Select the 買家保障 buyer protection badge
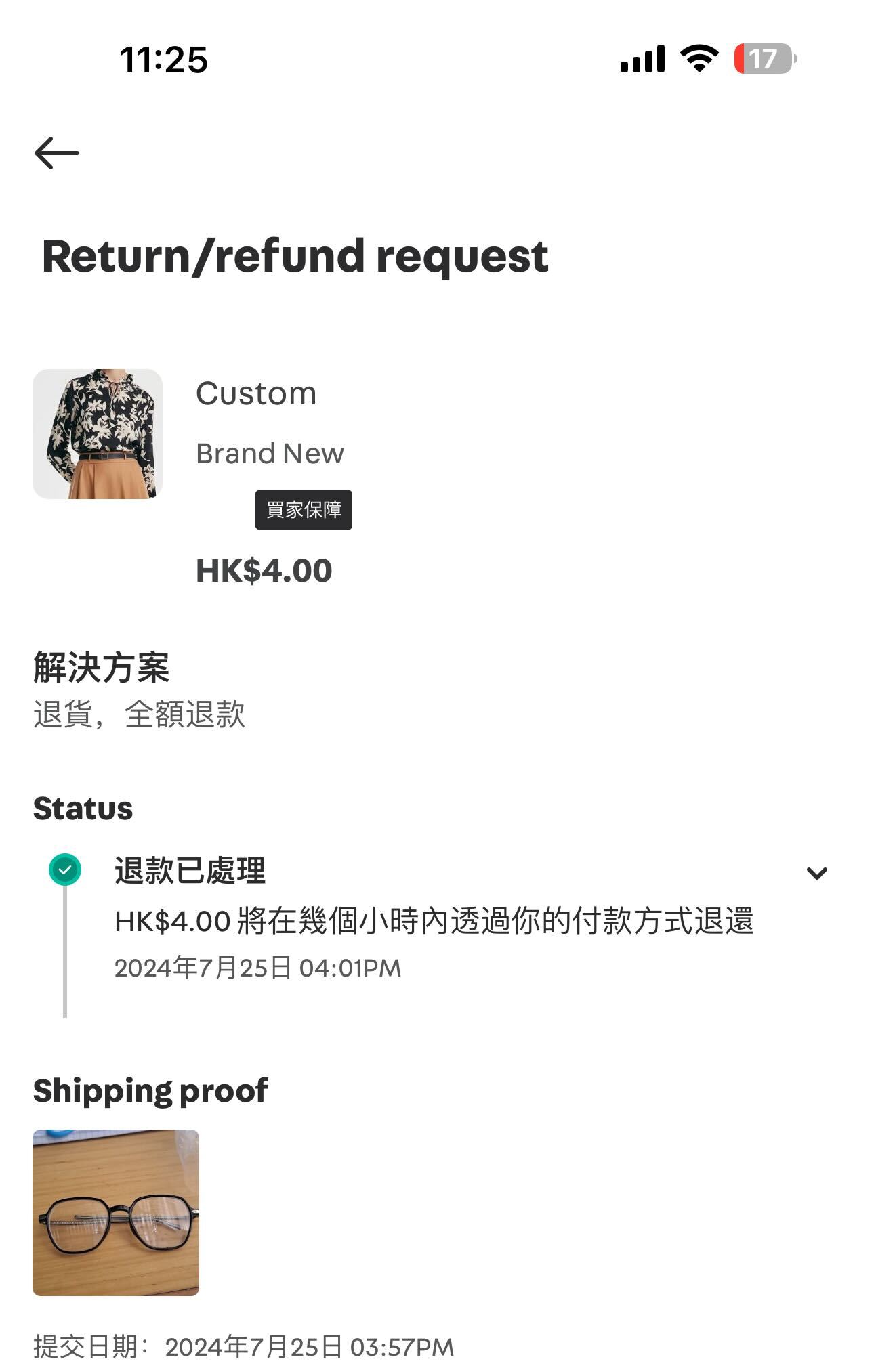874x1372 pixels. [x=304, y=511]
